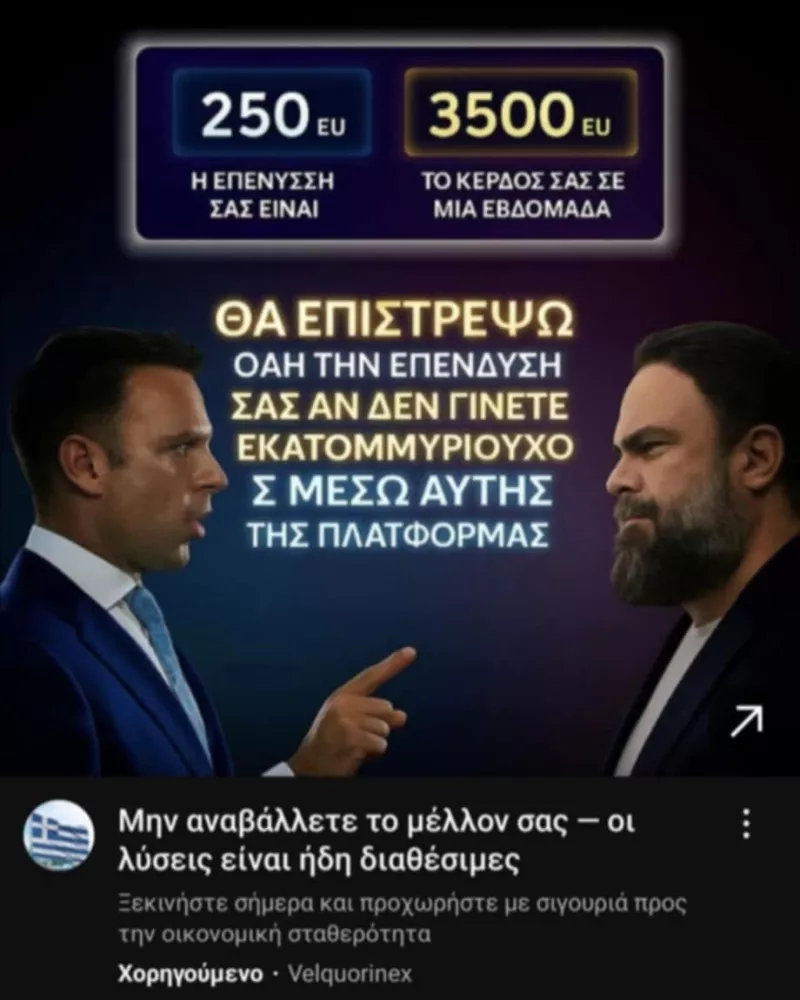This screenshot has height=1000, width=800.
Task: Open the ad titled "Μην αναβάλλετε το μέλλον σας"
Action: 376,841
